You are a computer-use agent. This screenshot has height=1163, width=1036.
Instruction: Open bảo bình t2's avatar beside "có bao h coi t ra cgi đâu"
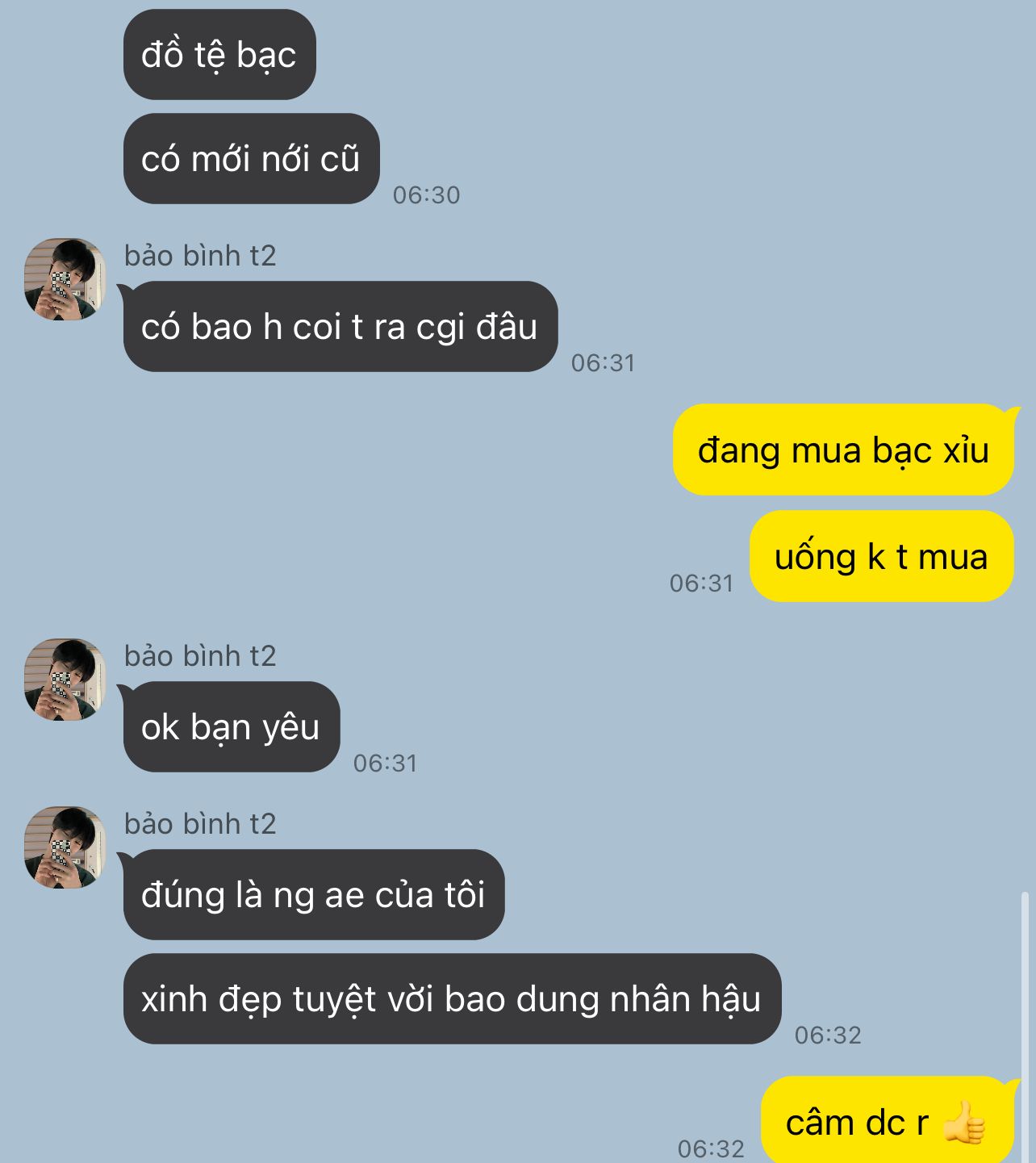[x=65, y=279]
